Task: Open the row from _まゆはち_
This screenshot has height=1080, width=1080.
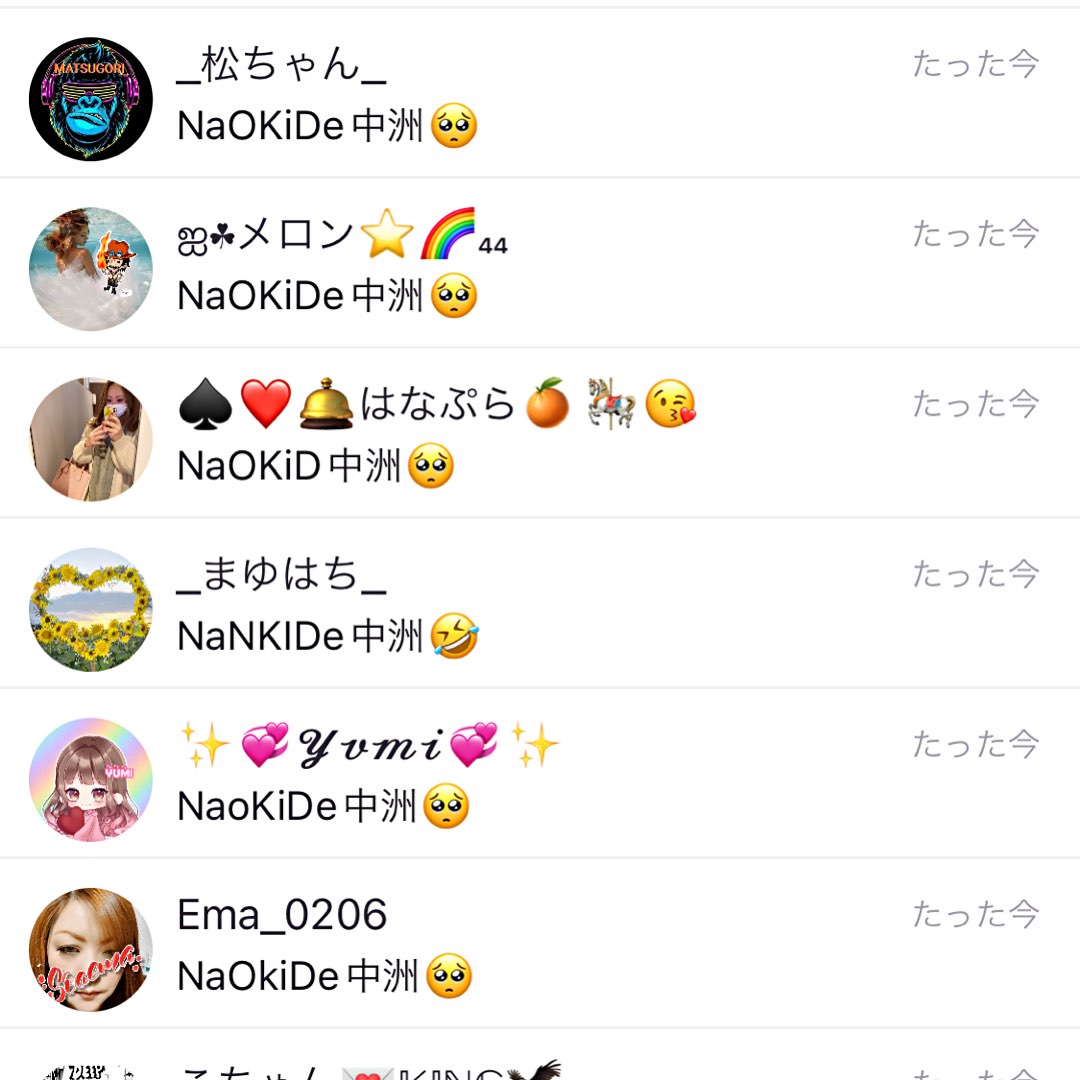Action: click(x=540, y=603)
